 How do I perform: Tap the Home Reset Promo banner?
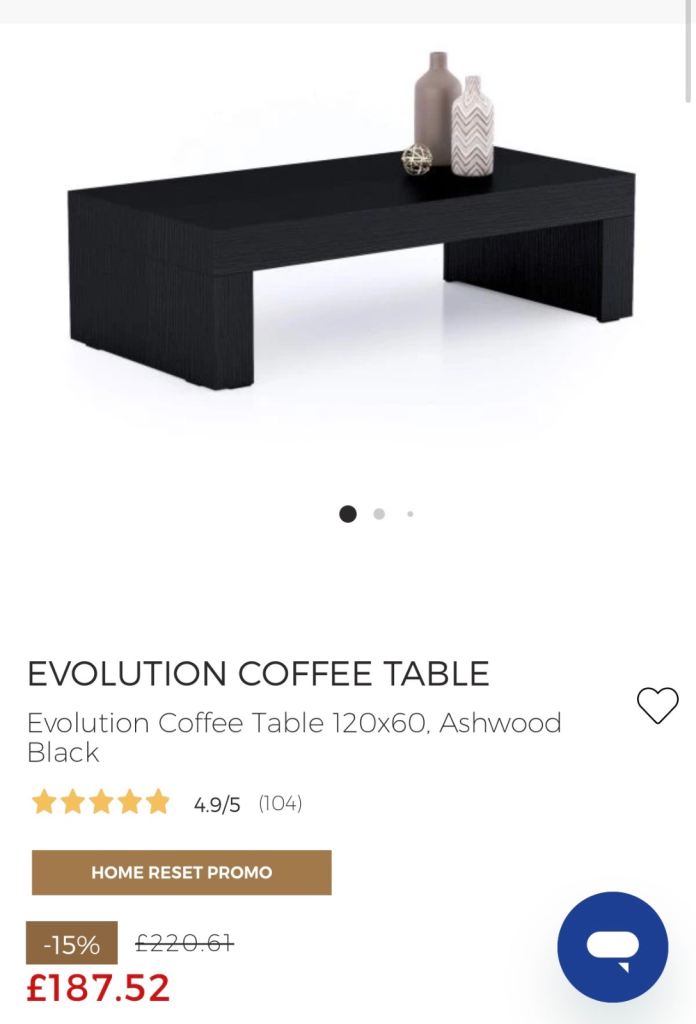click(x=181, y=872)
